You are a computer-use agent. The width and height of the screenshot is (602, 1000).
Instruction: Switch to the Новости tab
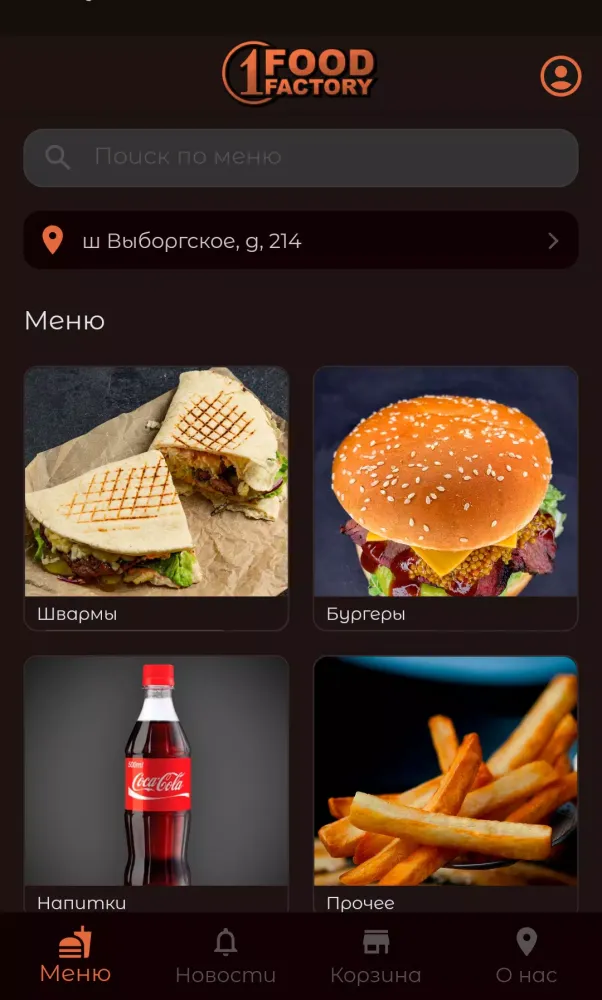click(225, 956)
